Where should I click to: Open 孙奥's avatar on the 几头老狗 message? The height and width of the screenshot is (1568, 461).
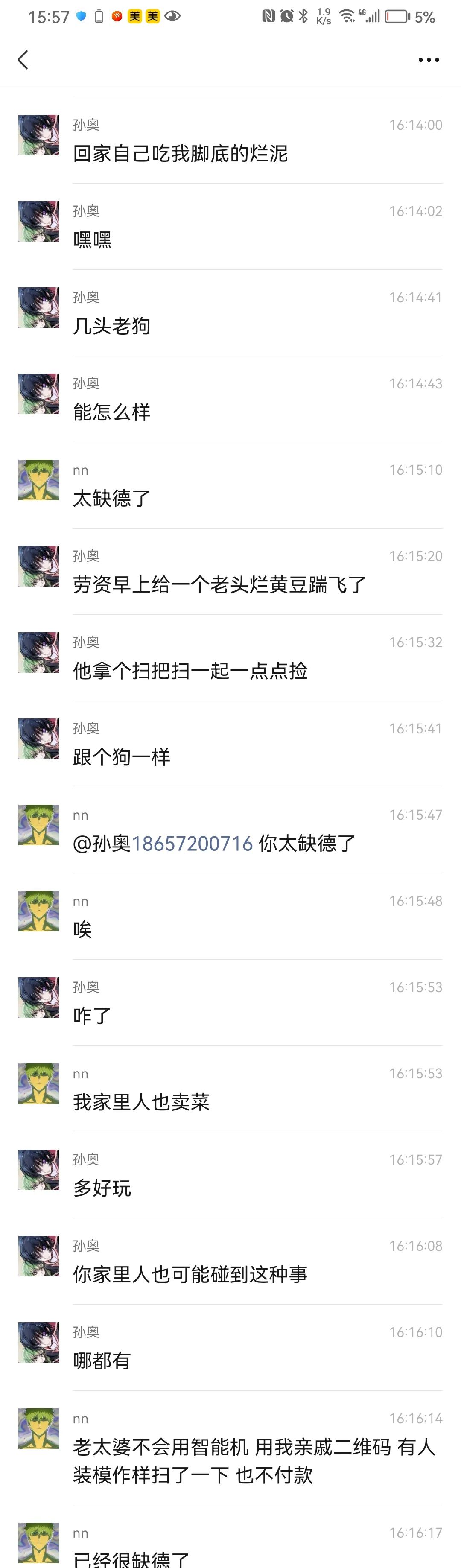tap(38, 307)
